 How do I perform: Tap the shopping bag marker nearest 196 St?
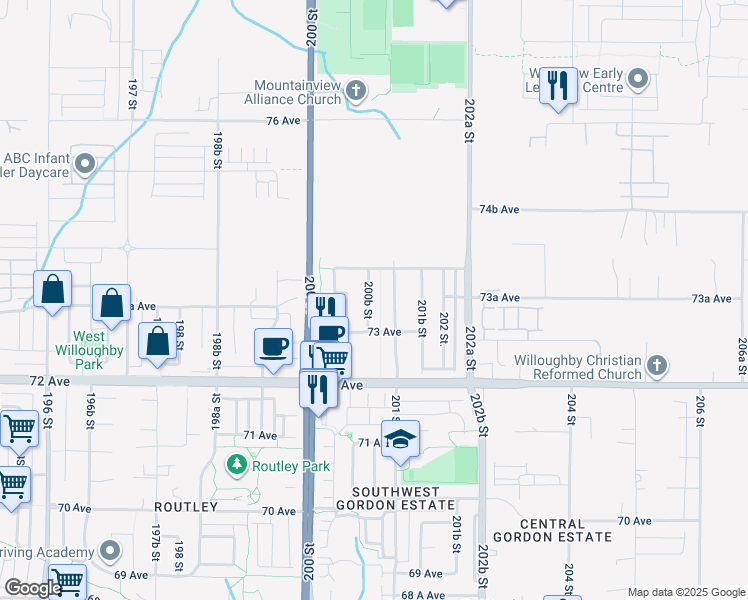coord(53,290)
